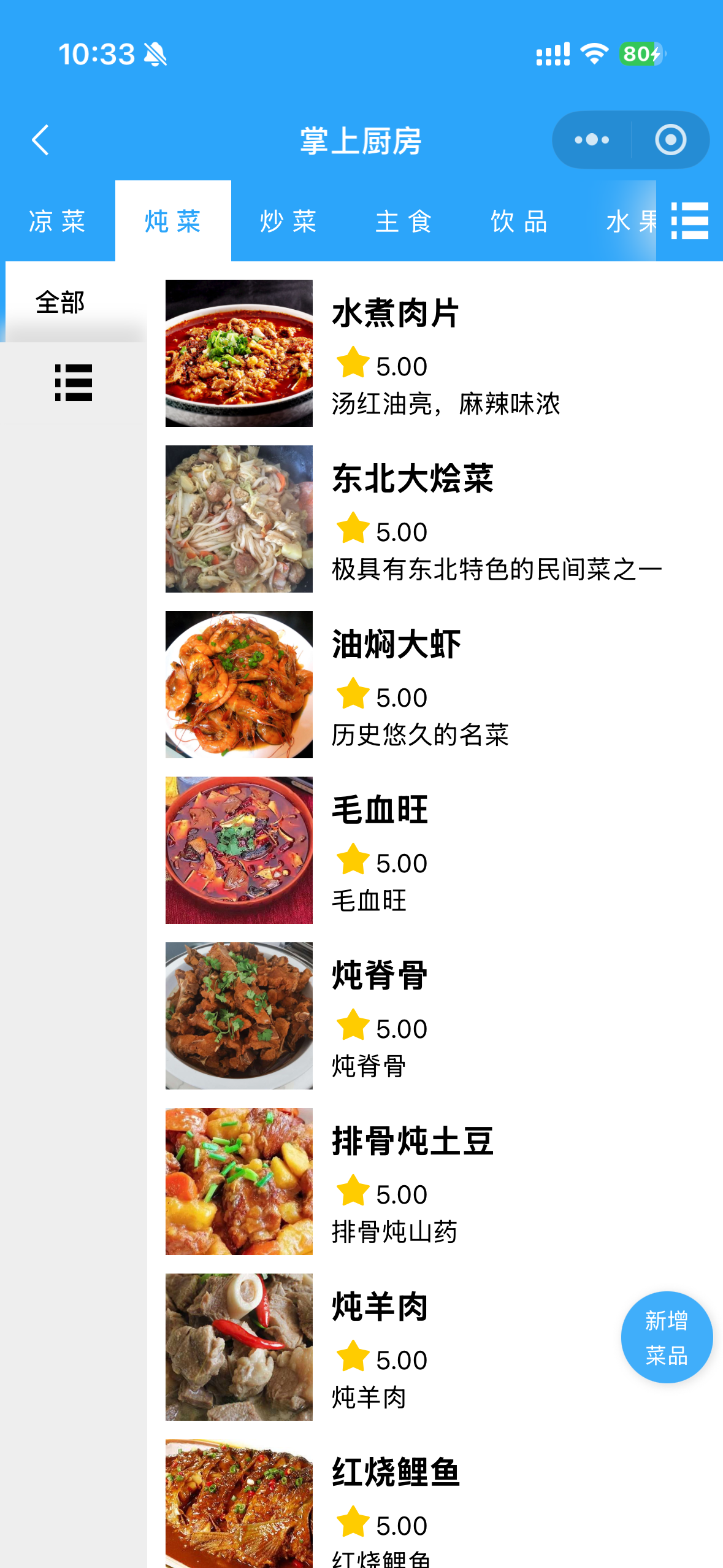
Task: Go back from 掌上厨房
Action: click(x=40, y=140)
